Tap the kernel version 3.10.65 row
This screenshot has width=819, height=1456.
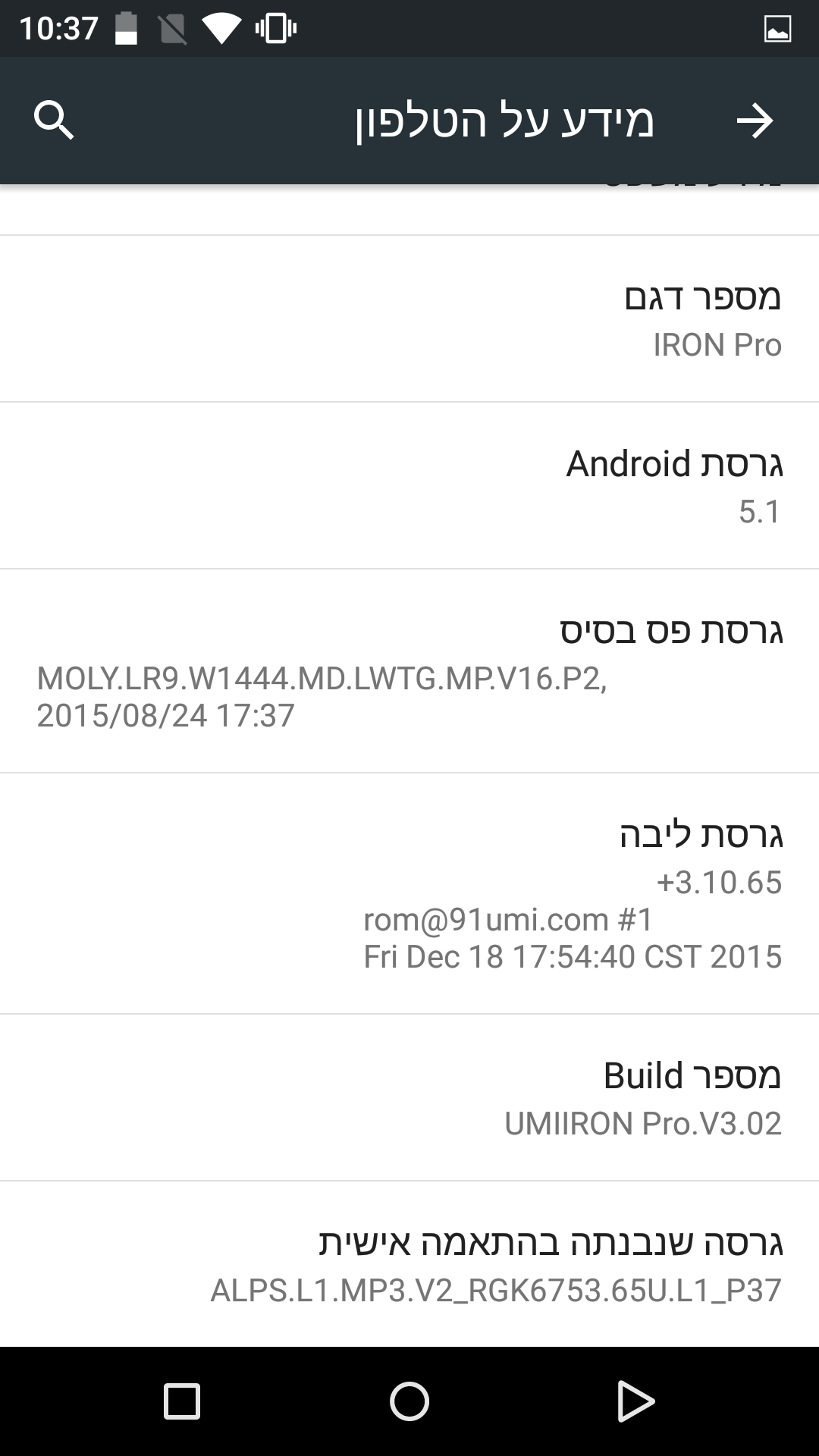409,894
